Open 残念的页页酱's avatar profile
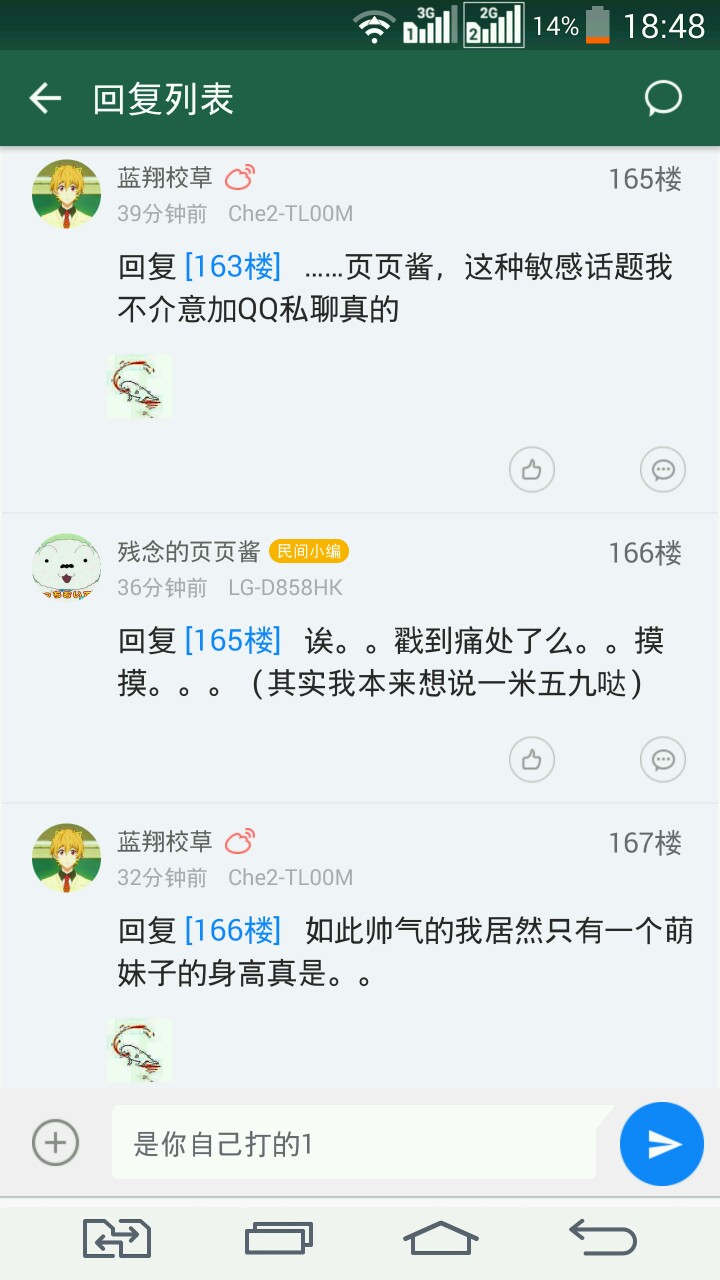 click(x=67, y=567)
